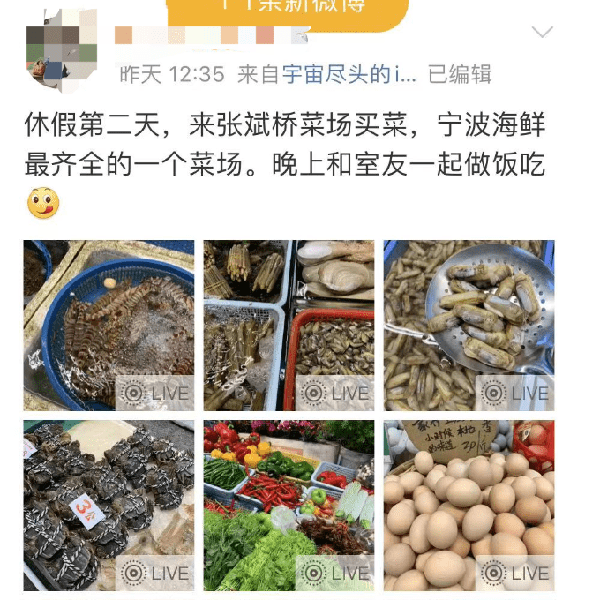
Task: View the razor clams and shellfish photo
Action: (x=289, y=325)
